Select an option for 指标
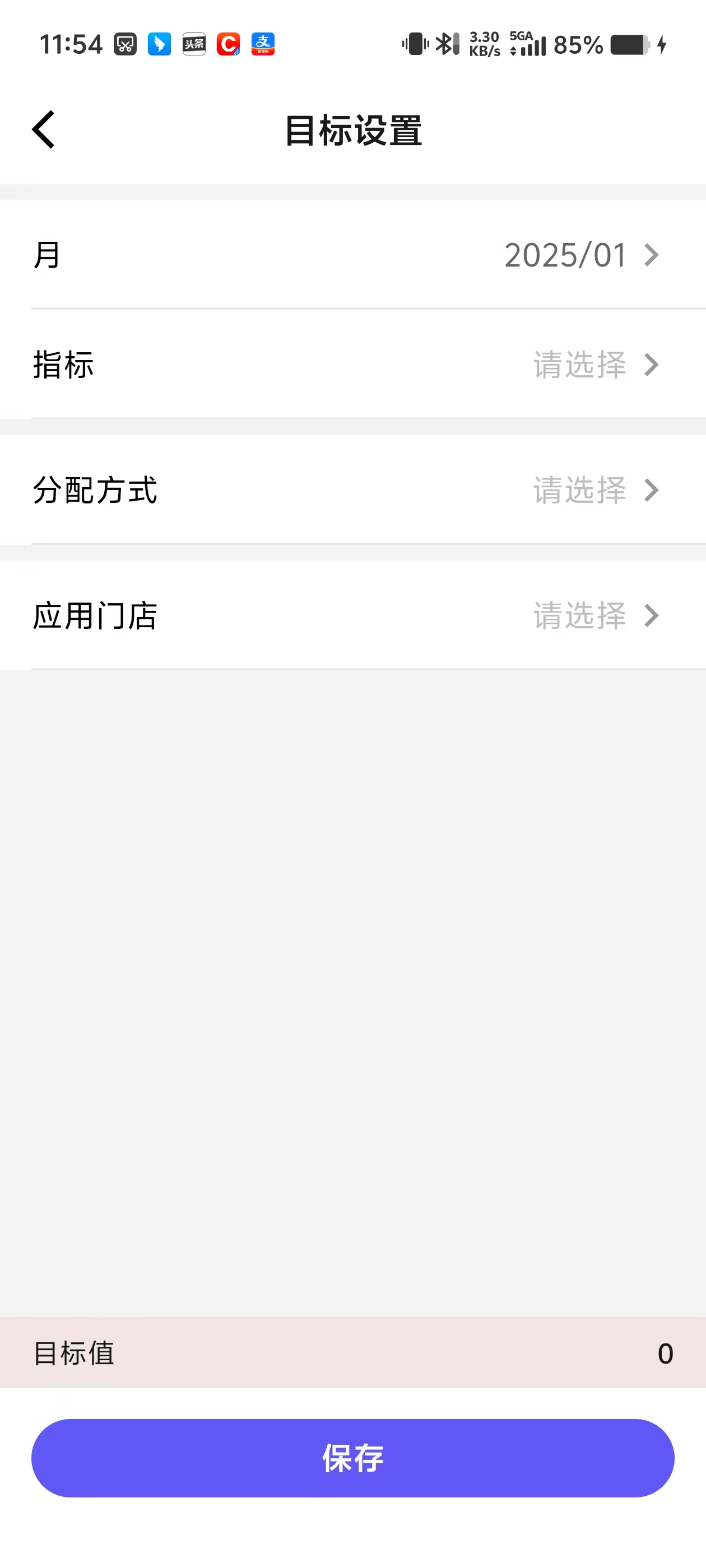Screen dimensions: 706x1568 click(x=354, y=364)
